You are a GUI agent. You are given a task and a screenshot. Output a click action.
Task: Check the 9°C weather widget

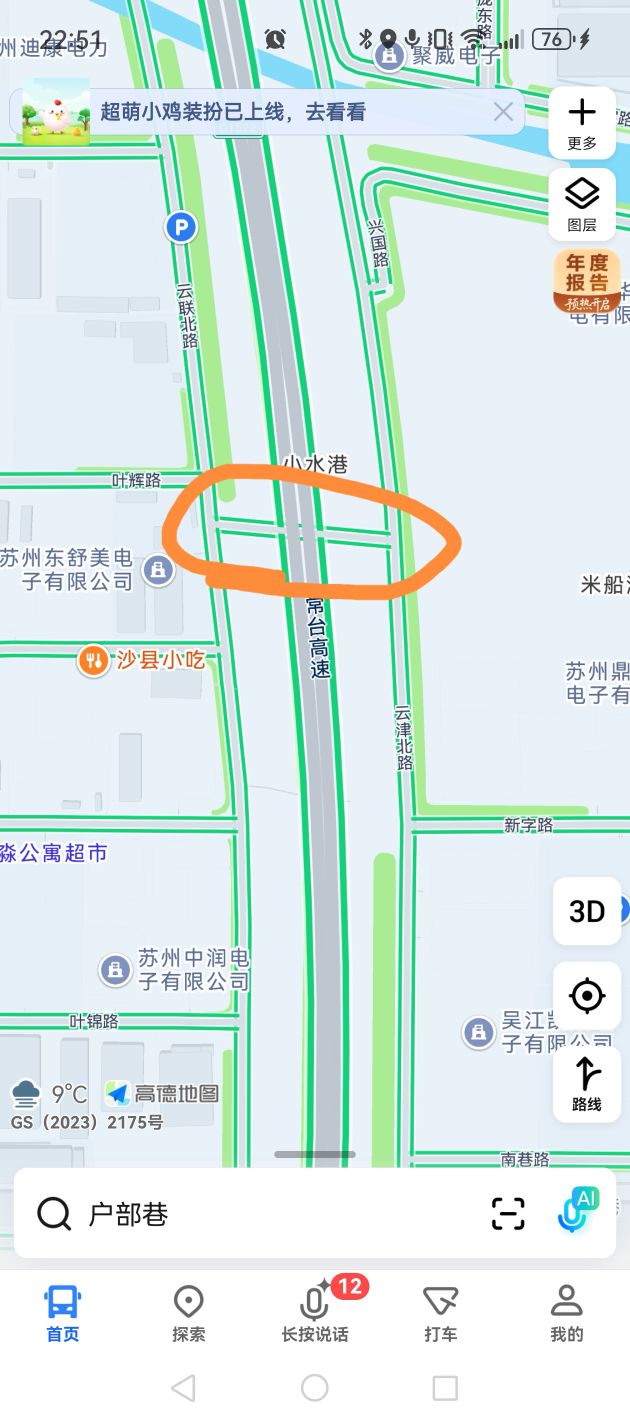tap(50, 1094)
